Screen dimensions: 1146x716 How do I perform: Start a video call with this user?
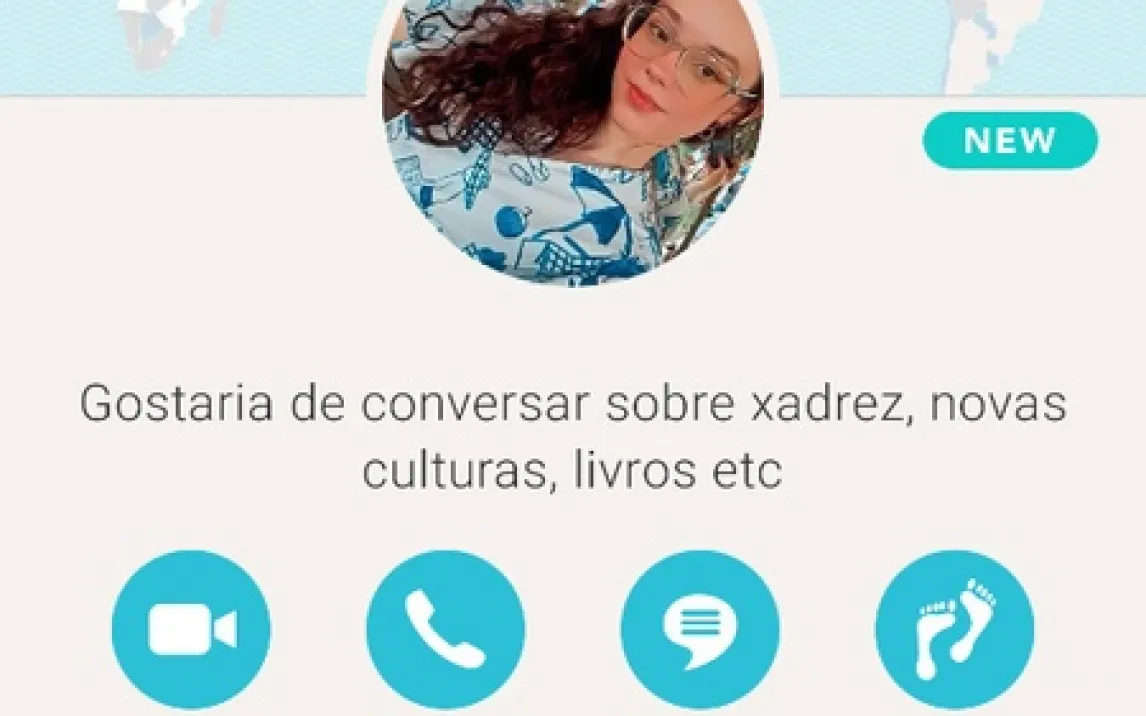191,630
